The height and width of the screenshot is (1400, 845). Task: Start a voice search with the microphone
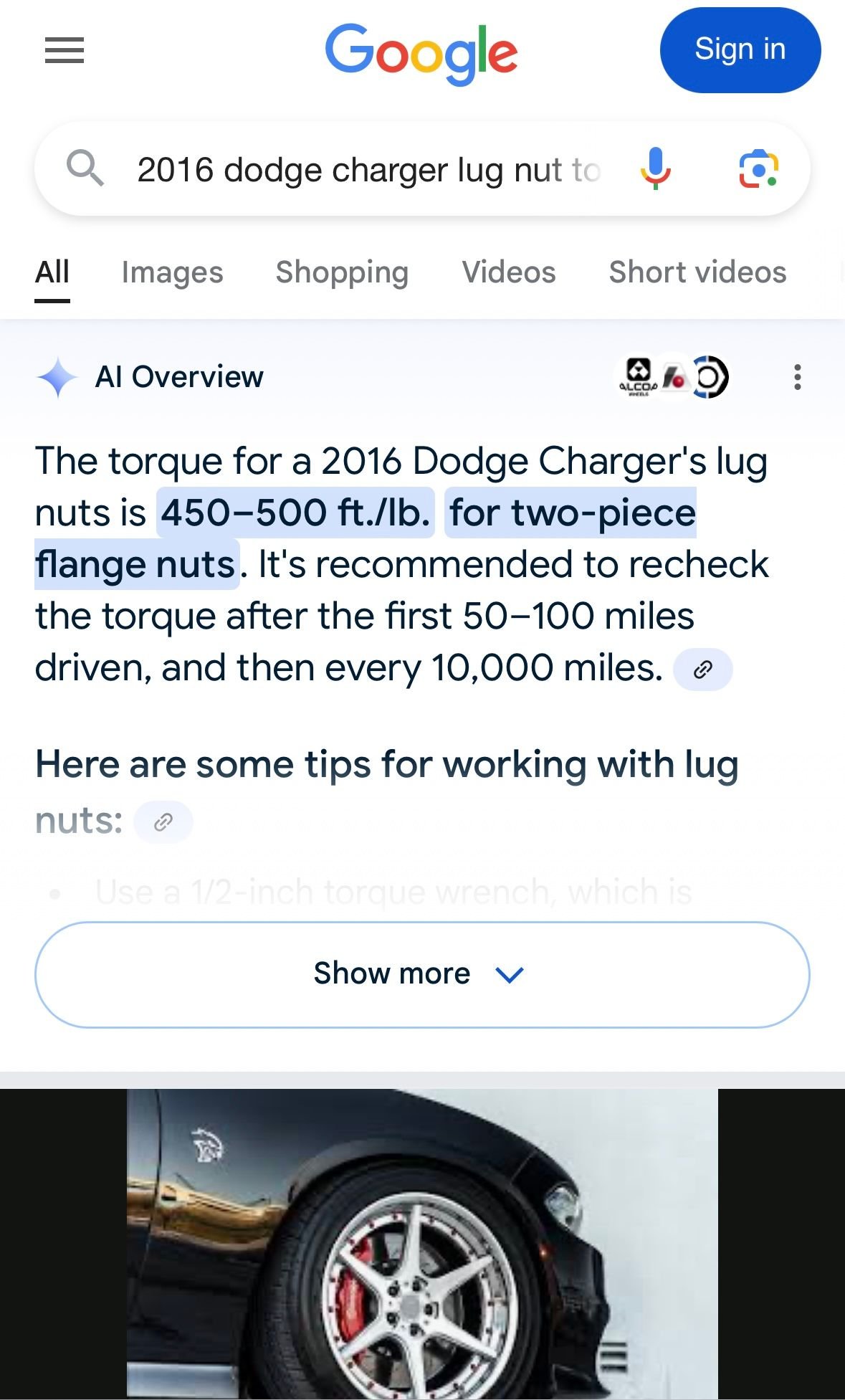tap(655, 169)
